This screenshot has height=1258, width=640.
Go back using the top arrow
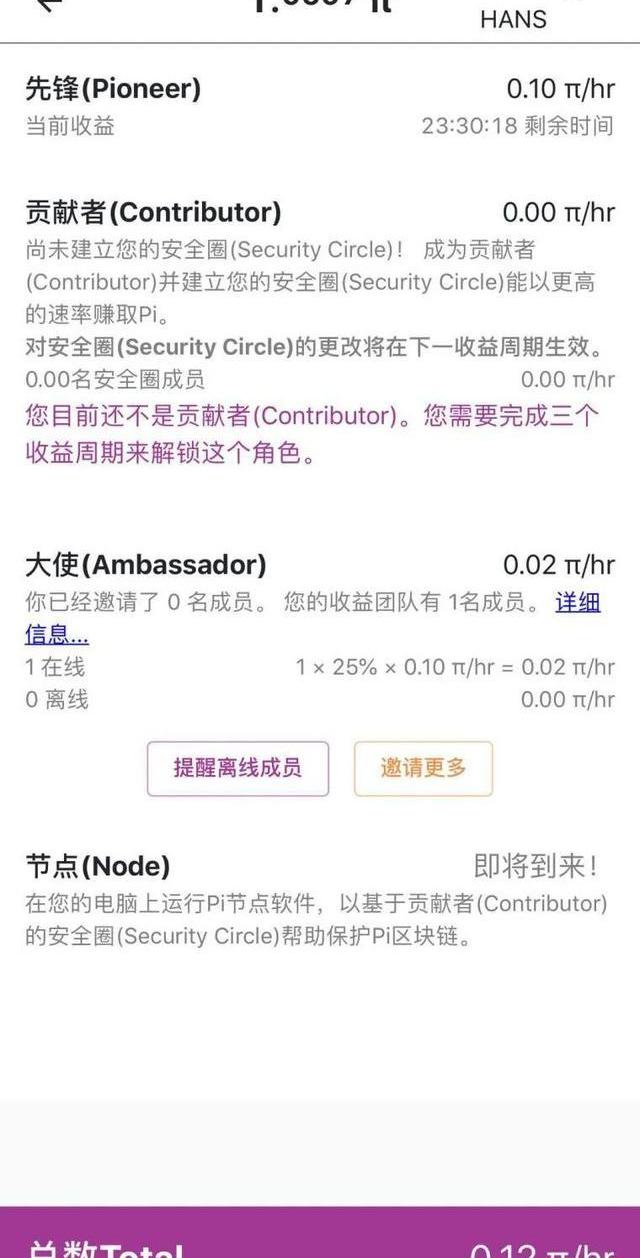click(x=47, y=5)
